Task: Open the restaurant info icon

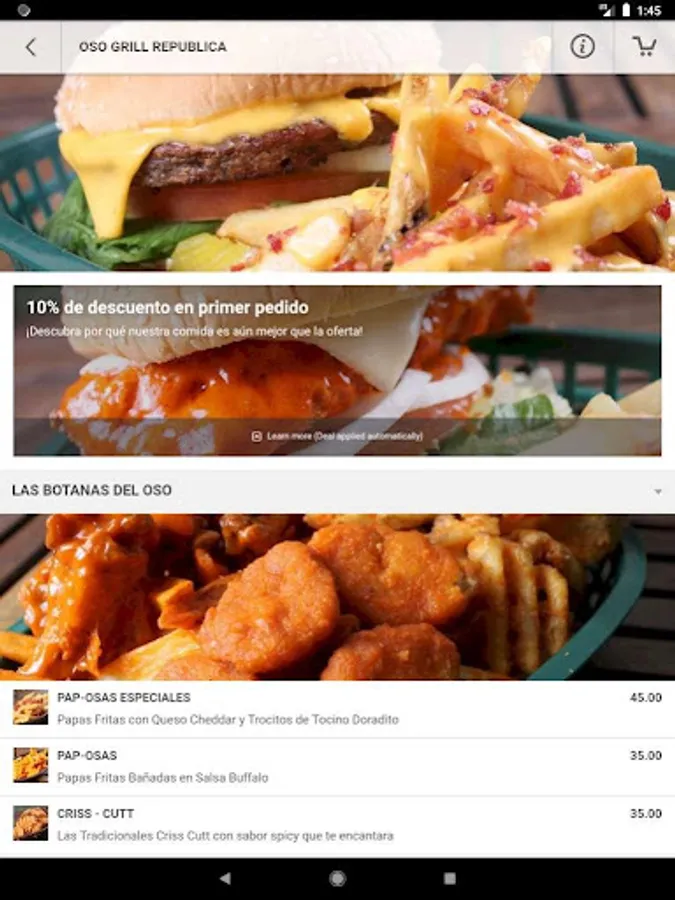Action: (582, 47)
